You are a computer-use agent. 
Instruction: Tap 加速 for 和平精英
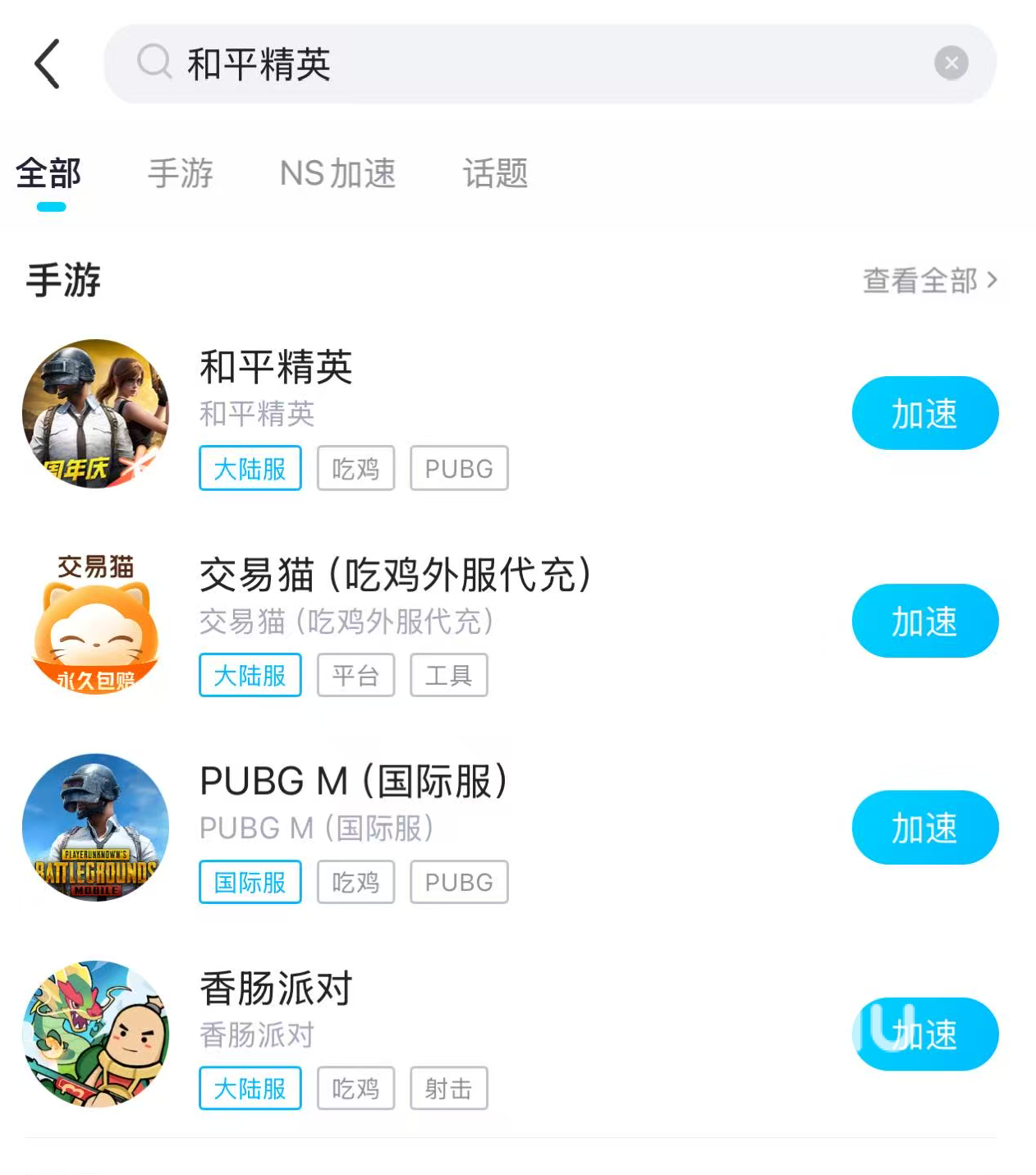click(x=924, y=413)
